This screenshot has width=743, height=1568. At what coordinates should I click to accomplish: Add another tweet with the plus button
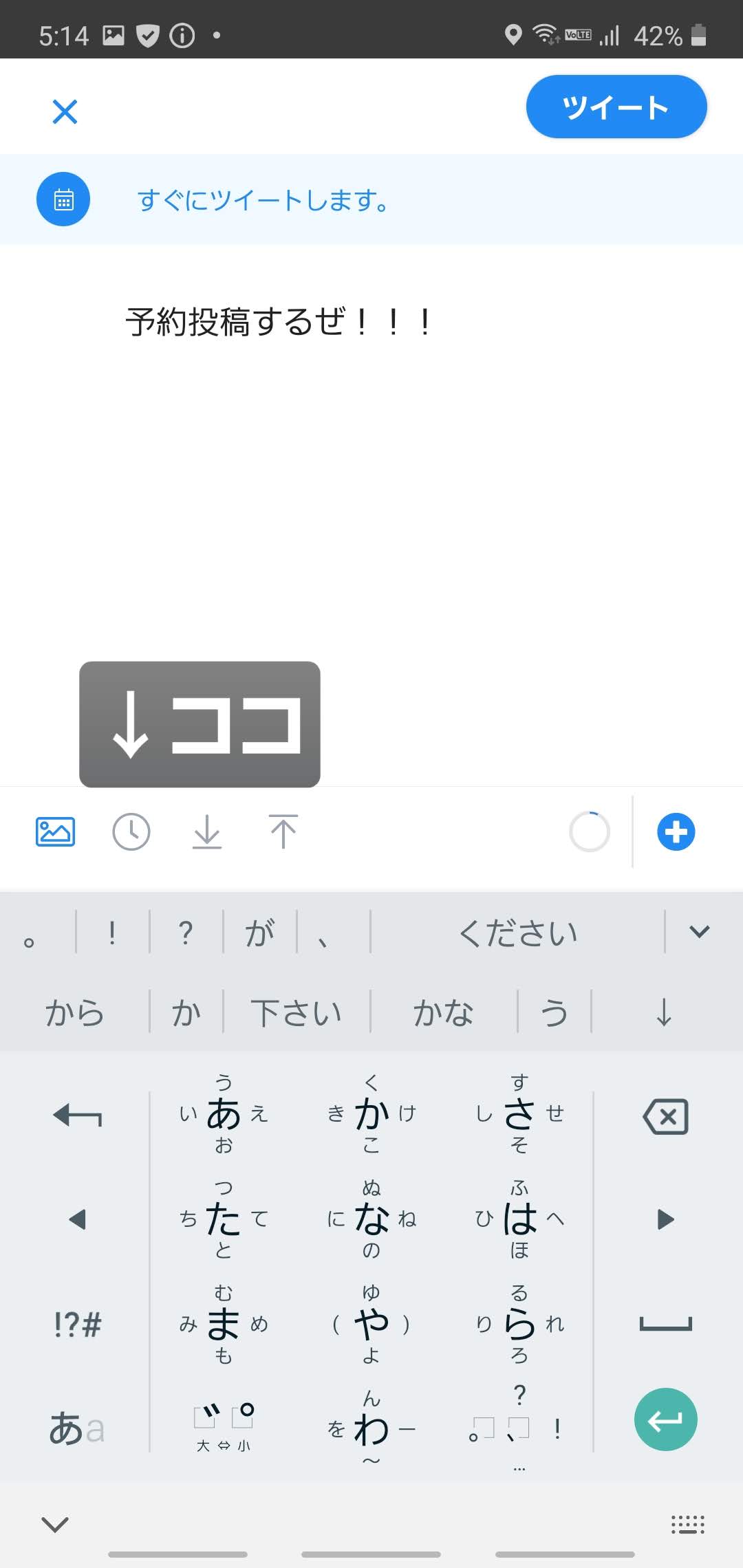click(x=676, y=832)
